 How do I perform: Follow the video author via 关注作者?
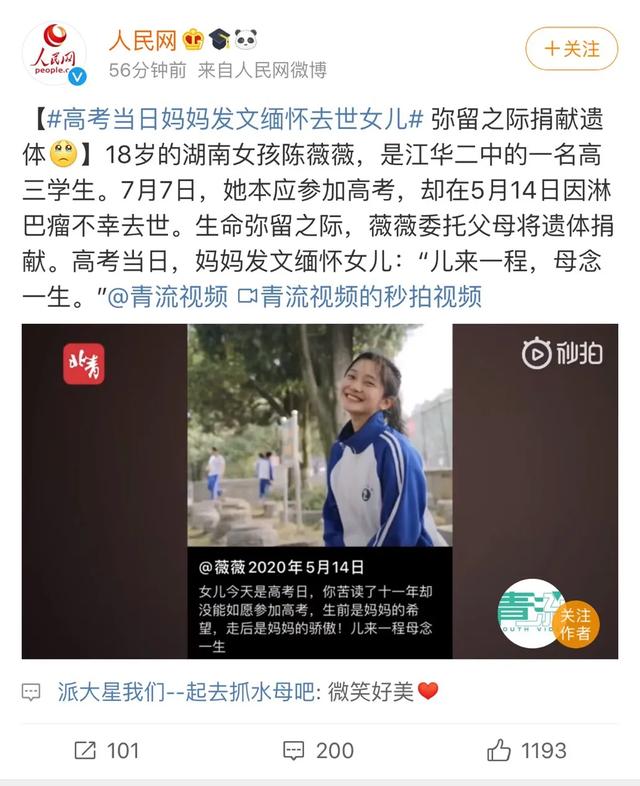pos(576,624)
